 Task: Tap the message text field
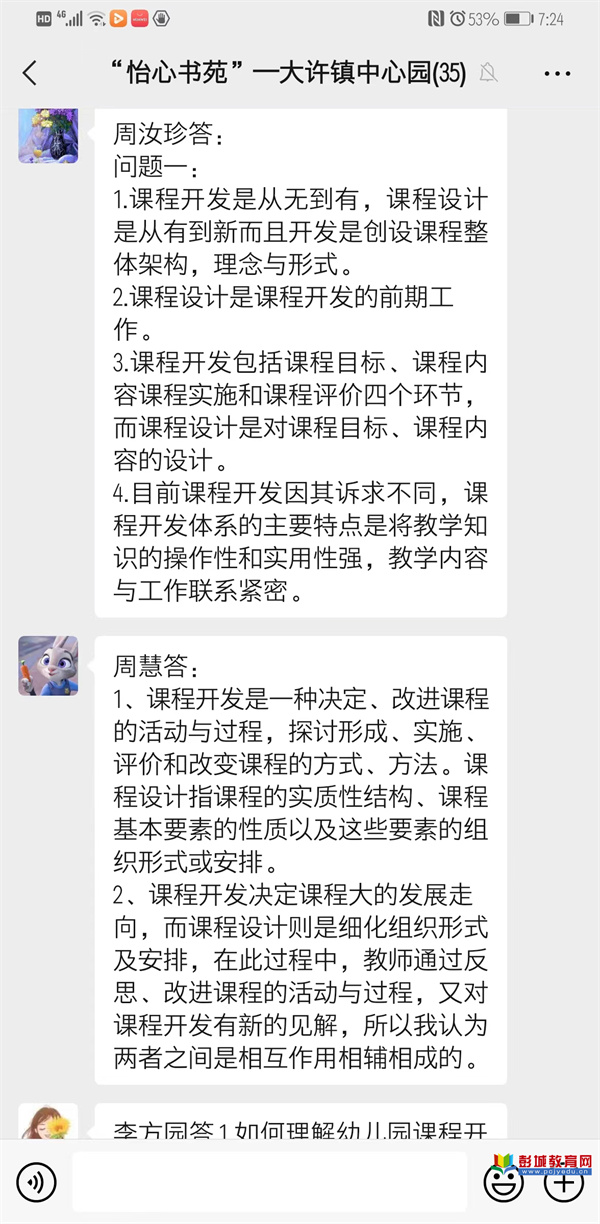point(268,1182)
